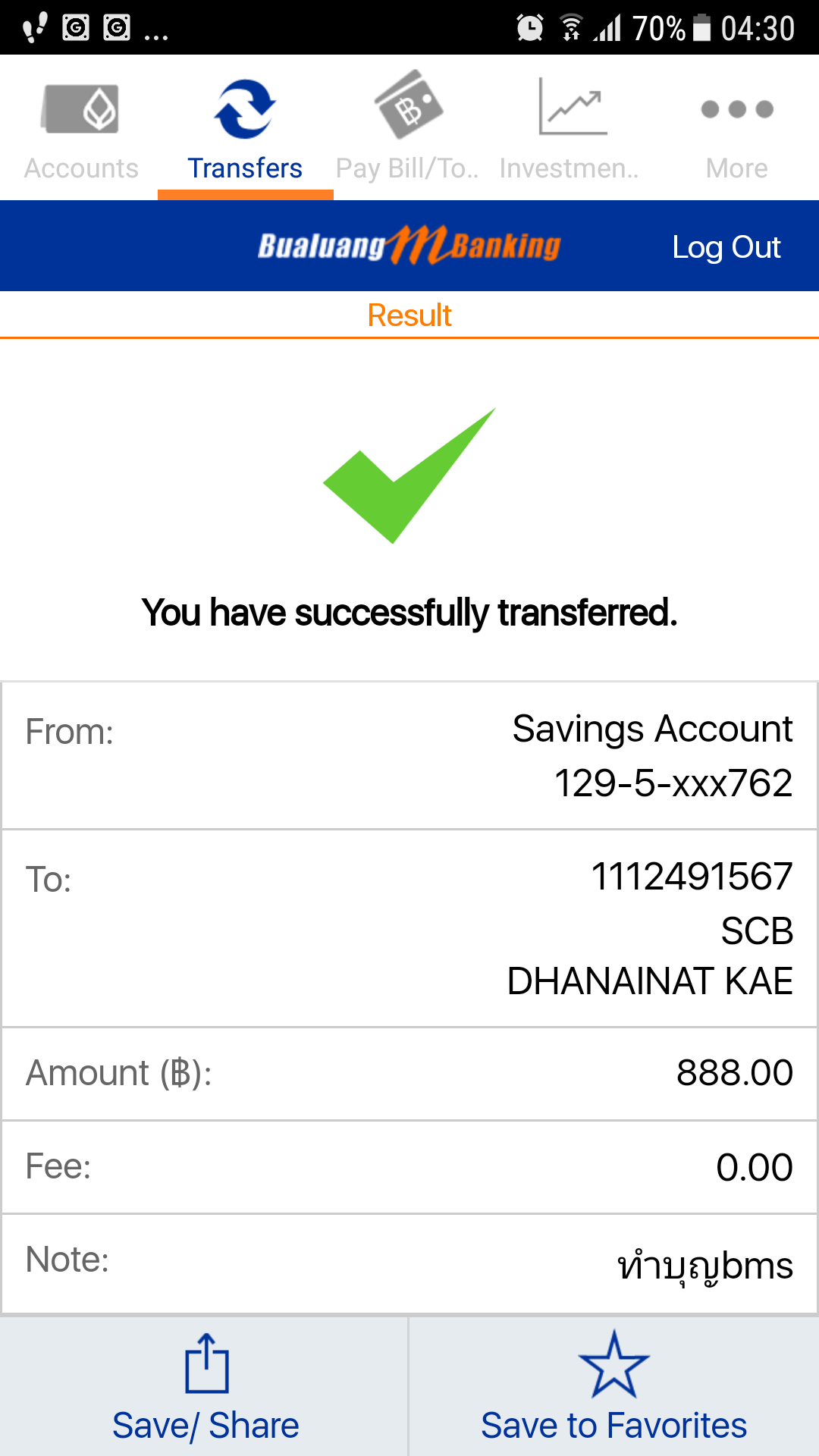Save this transfer to Favorites

(614, 1386)
